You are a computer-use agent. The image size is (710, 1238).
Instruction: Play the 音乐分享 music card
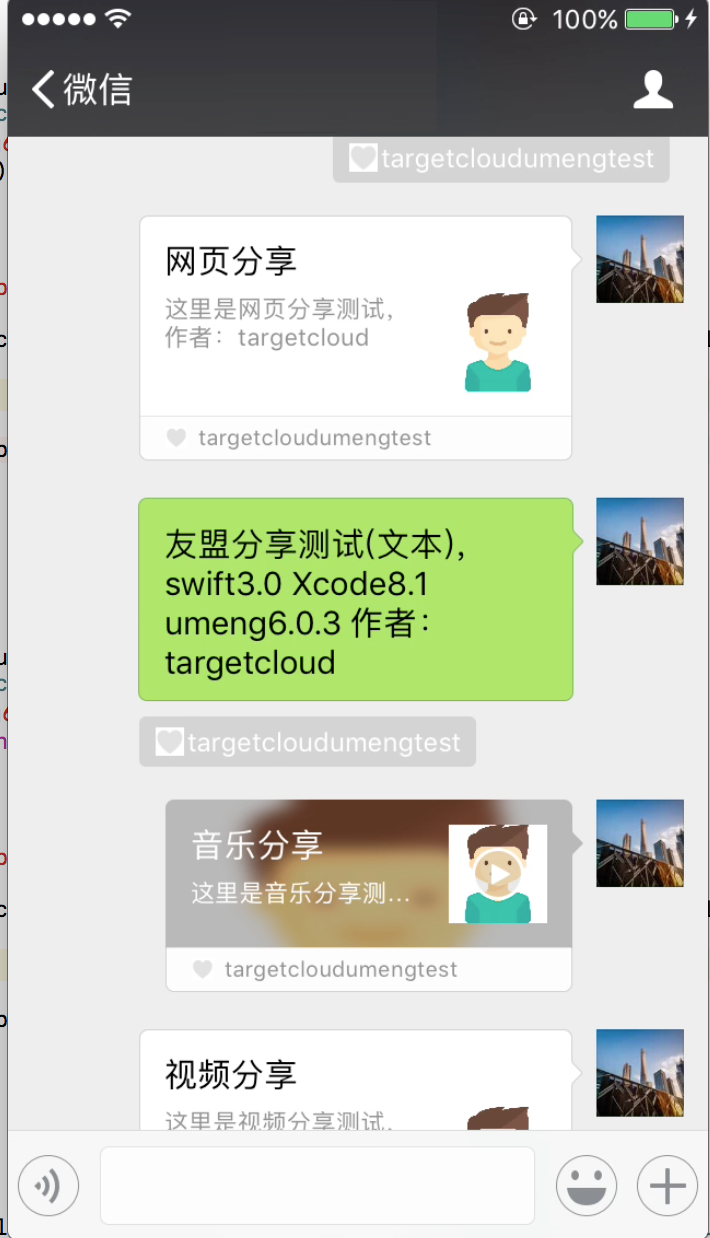(497, 873)
